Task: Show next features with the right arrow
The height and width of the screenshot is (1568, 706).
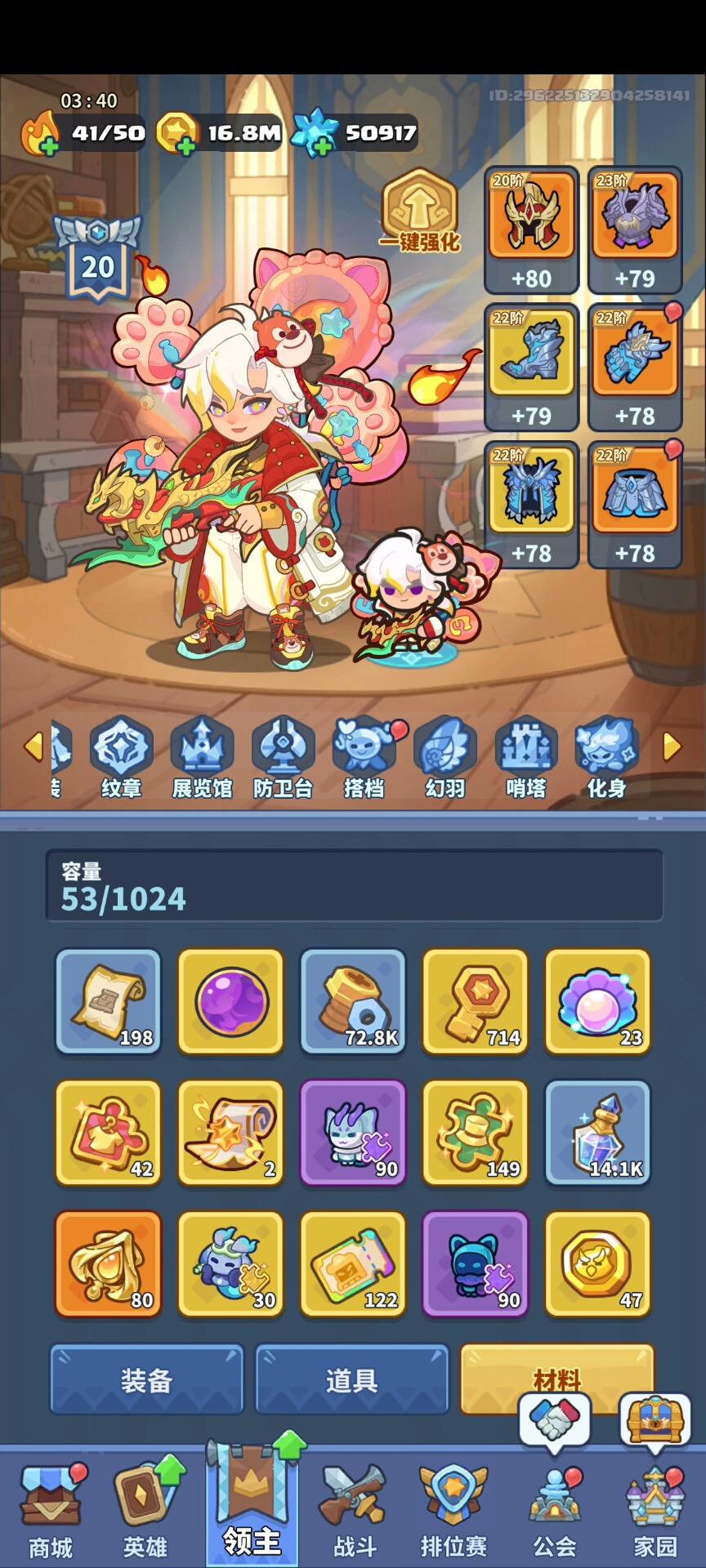Action: point(672,746)
